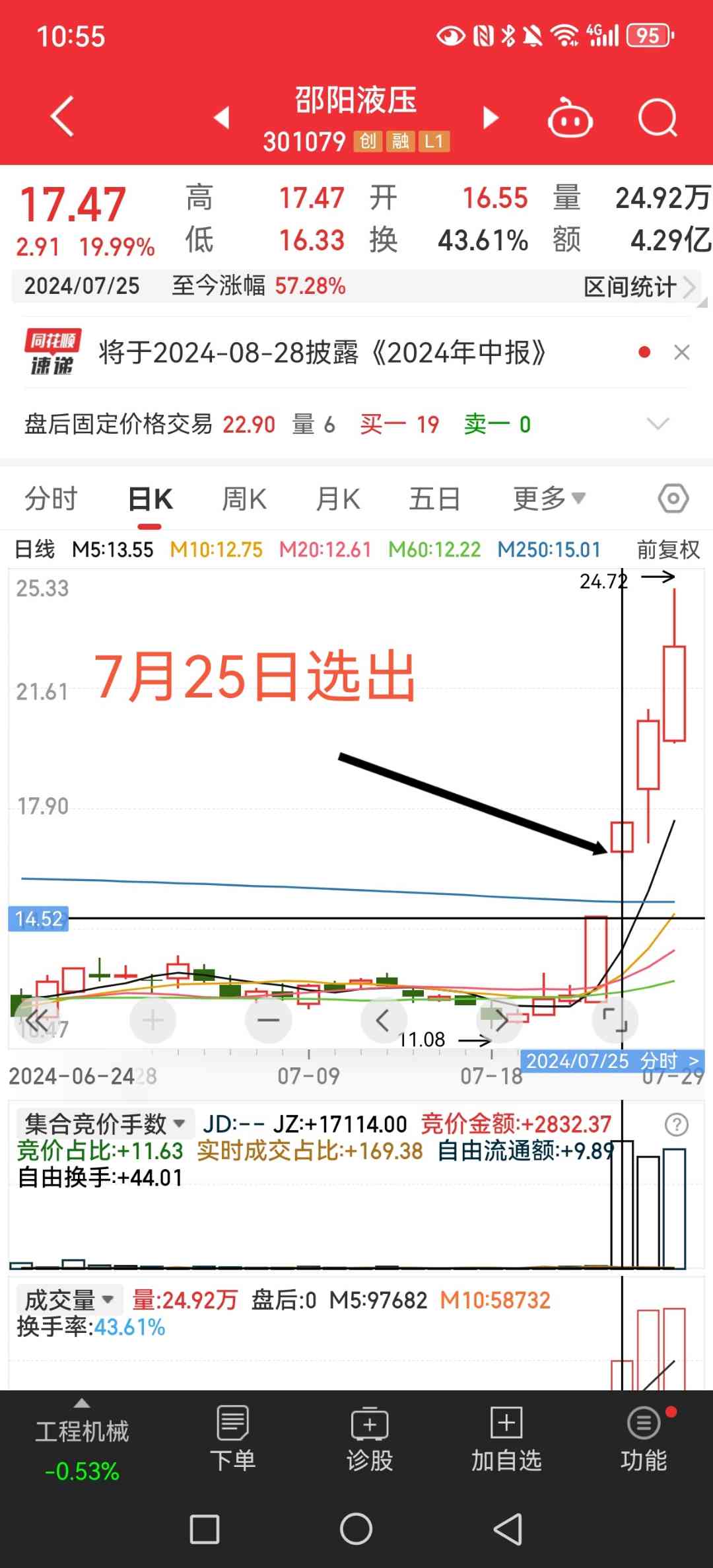The image size is (713, 1568).
Task: Dismiss the 2024年中报 notice with the ×
Action: click(682, 353)
